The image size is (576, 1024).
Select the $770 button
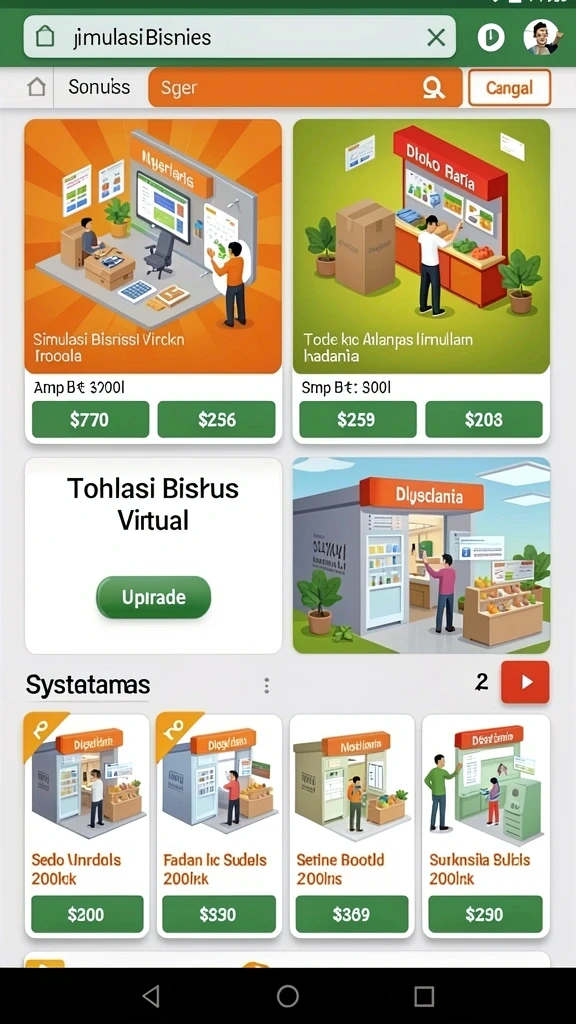(90, 419)
